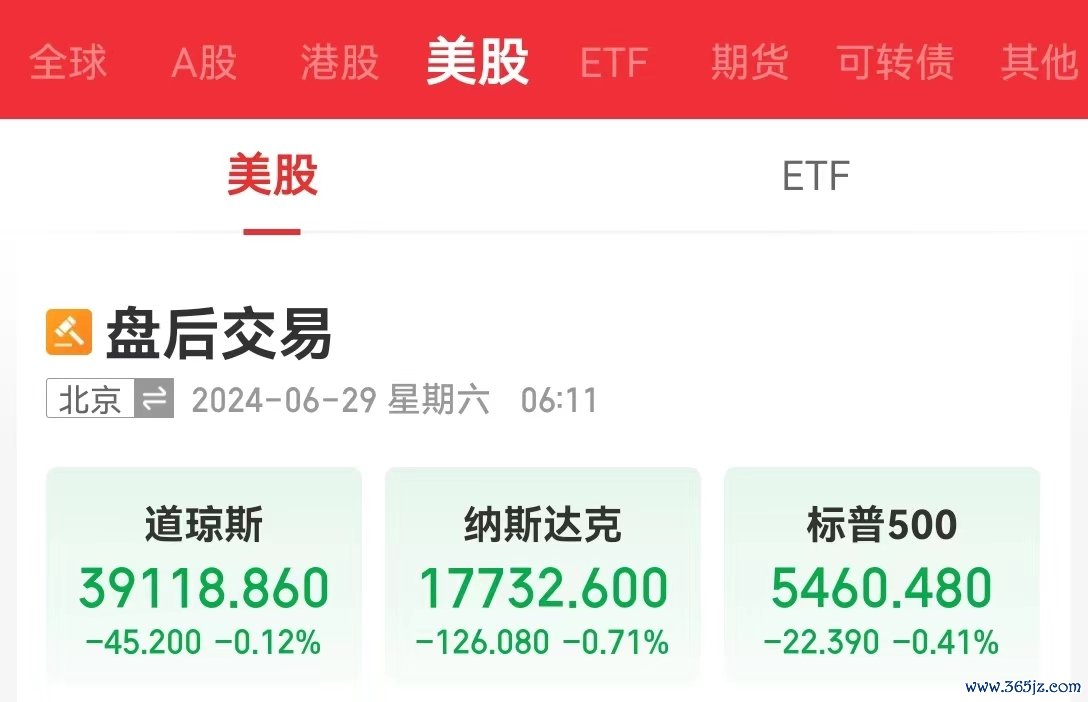
Task: Select the 美股 sub-tab
Action: pos(272,177)
